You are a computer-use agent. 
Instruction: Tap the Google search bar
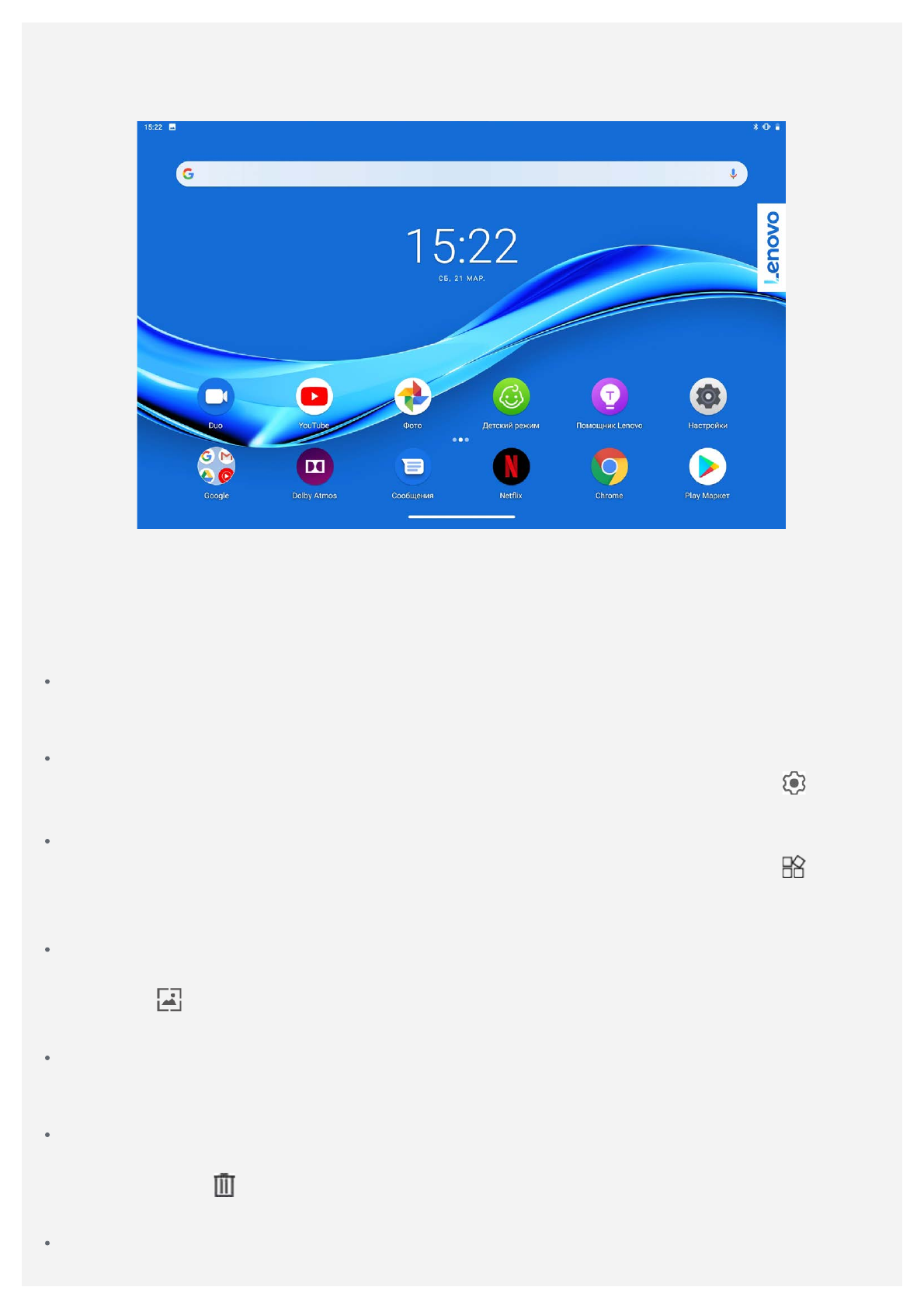pos(462,173)
